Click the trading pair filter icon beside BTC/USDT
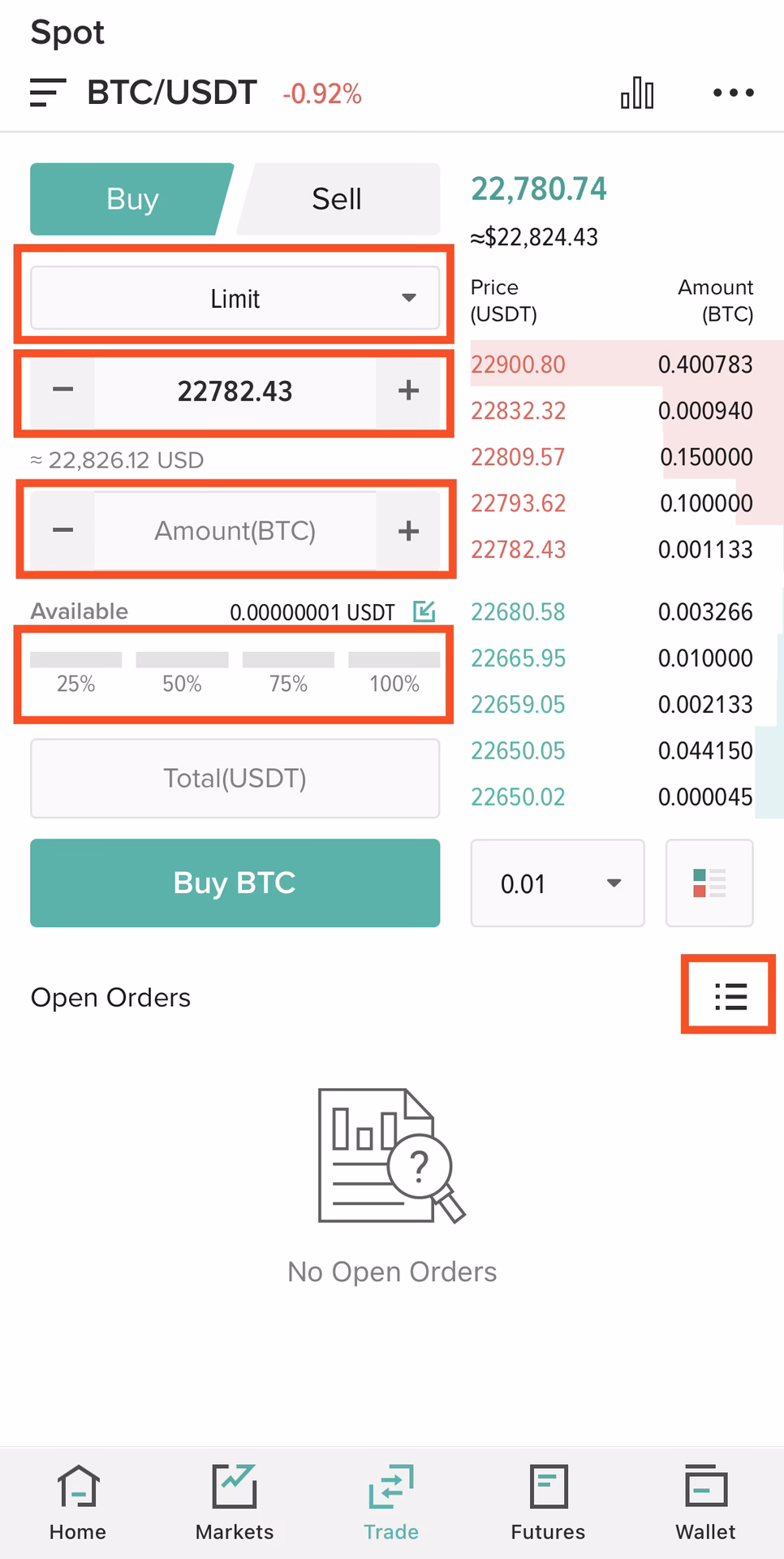 pos(46,93)
